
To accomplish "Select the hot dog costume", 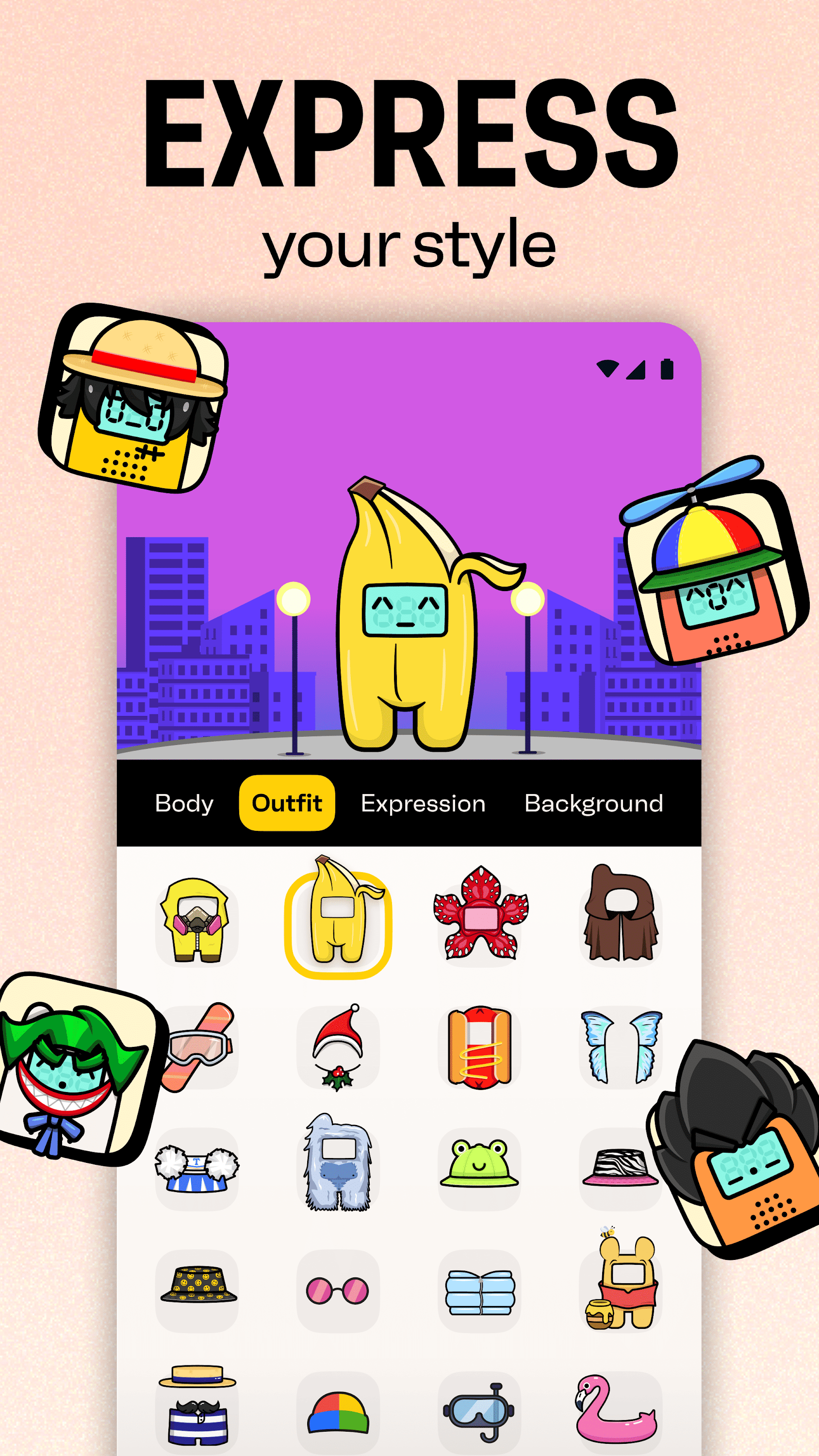I will tap(479, 1046).
